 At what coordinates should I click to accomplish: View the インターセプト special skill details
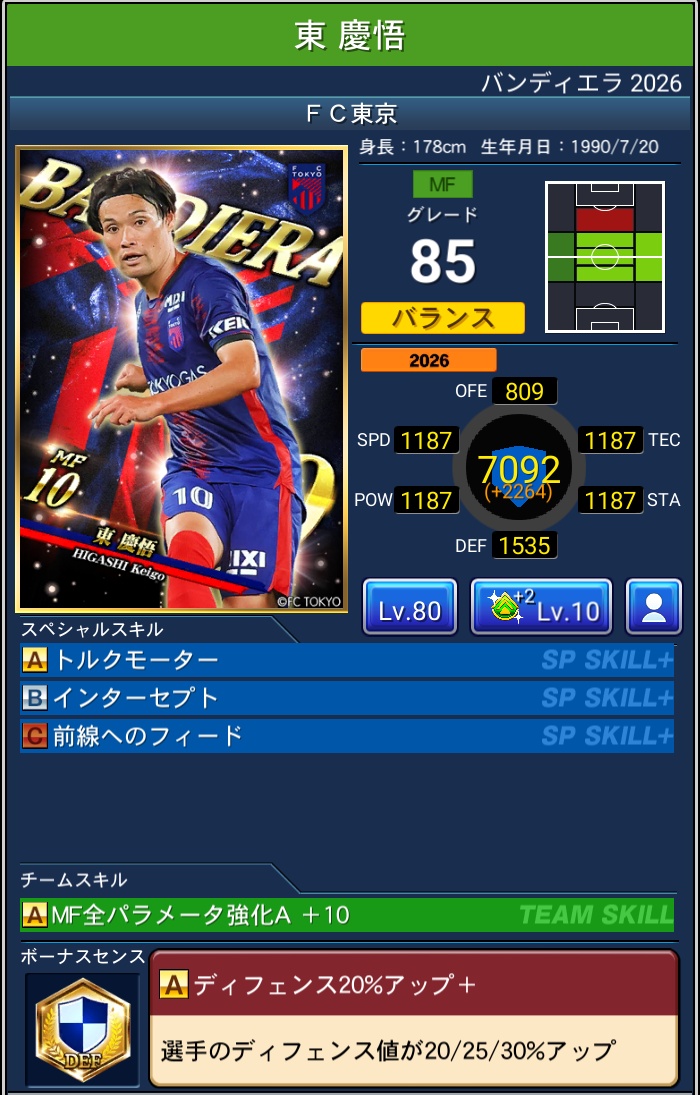(346, 698)
